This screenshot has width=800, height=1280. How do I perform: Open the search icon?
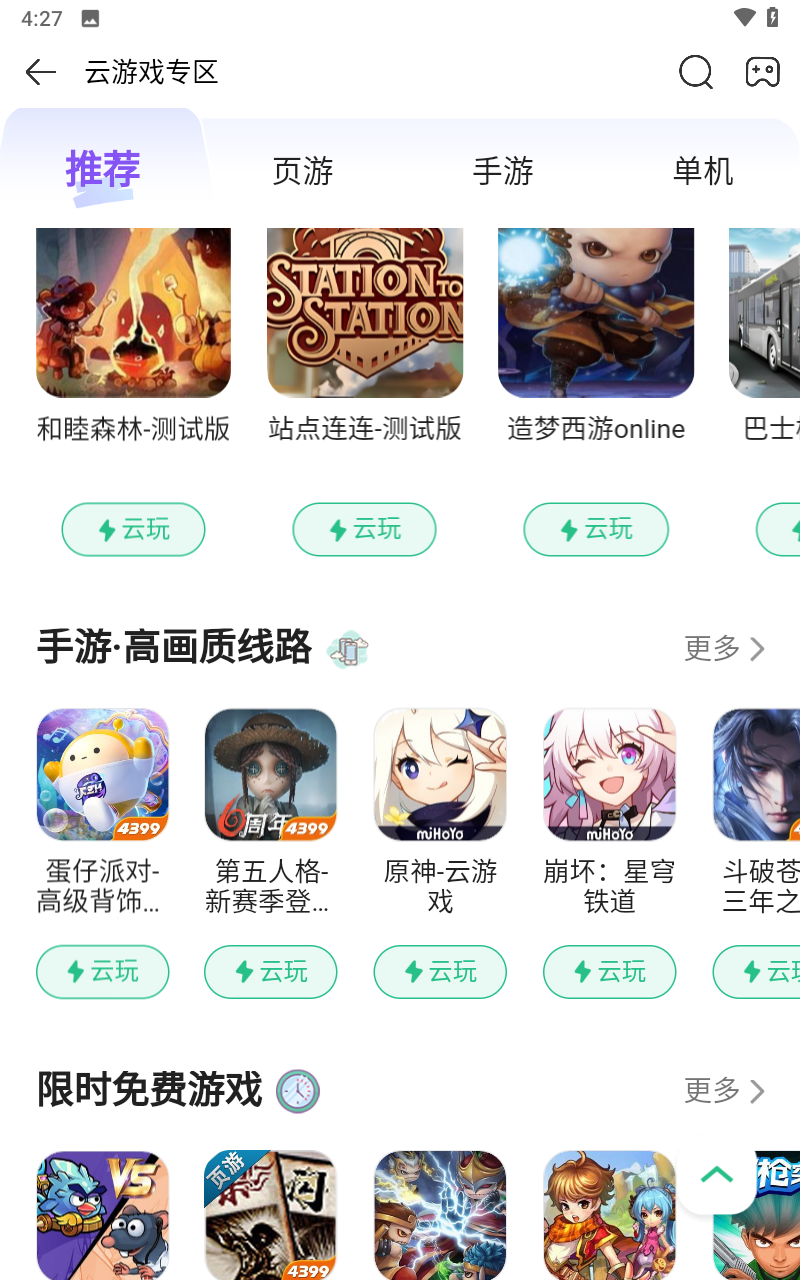coord(695,72)
